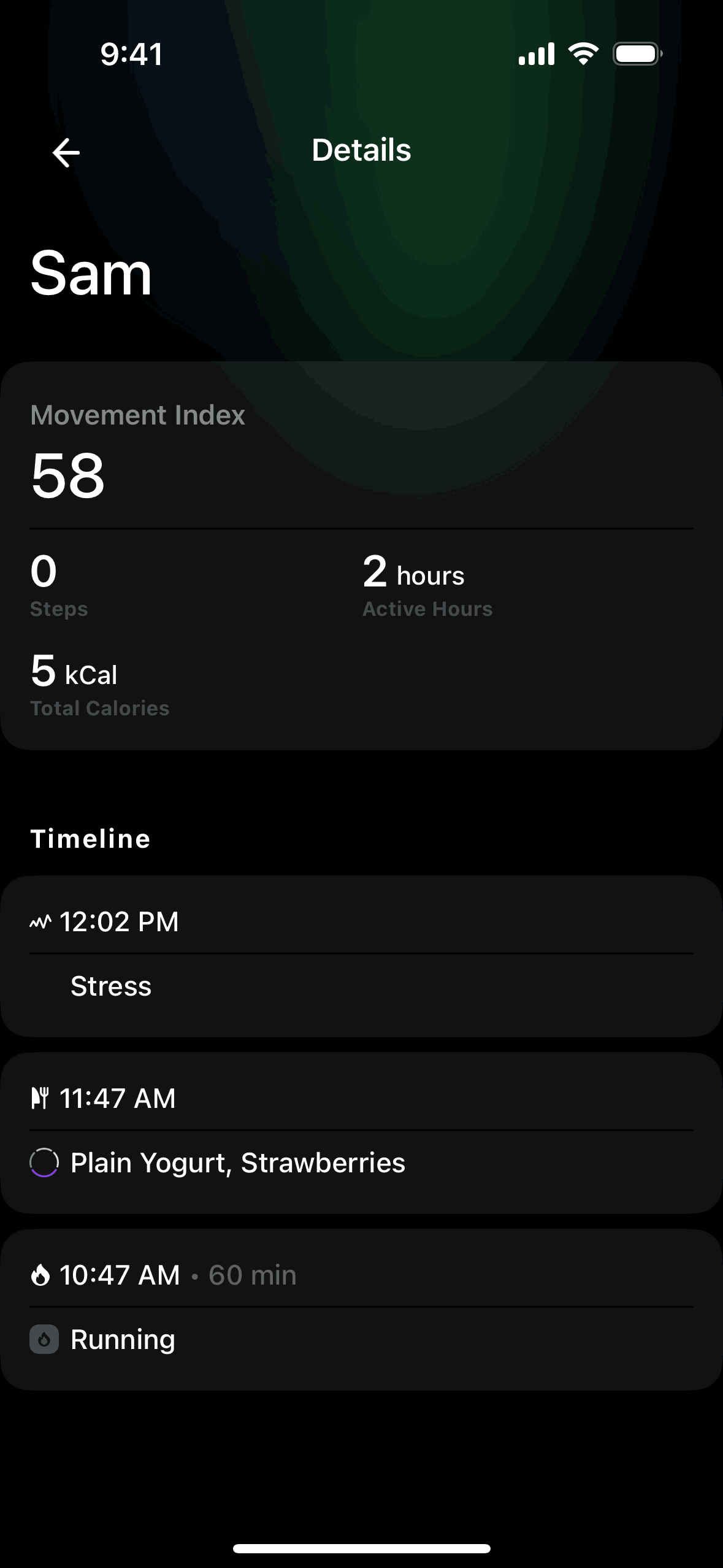Click the back arrow icon
Viewport: 723px width, 1568px height.
[x=65, y=152]
